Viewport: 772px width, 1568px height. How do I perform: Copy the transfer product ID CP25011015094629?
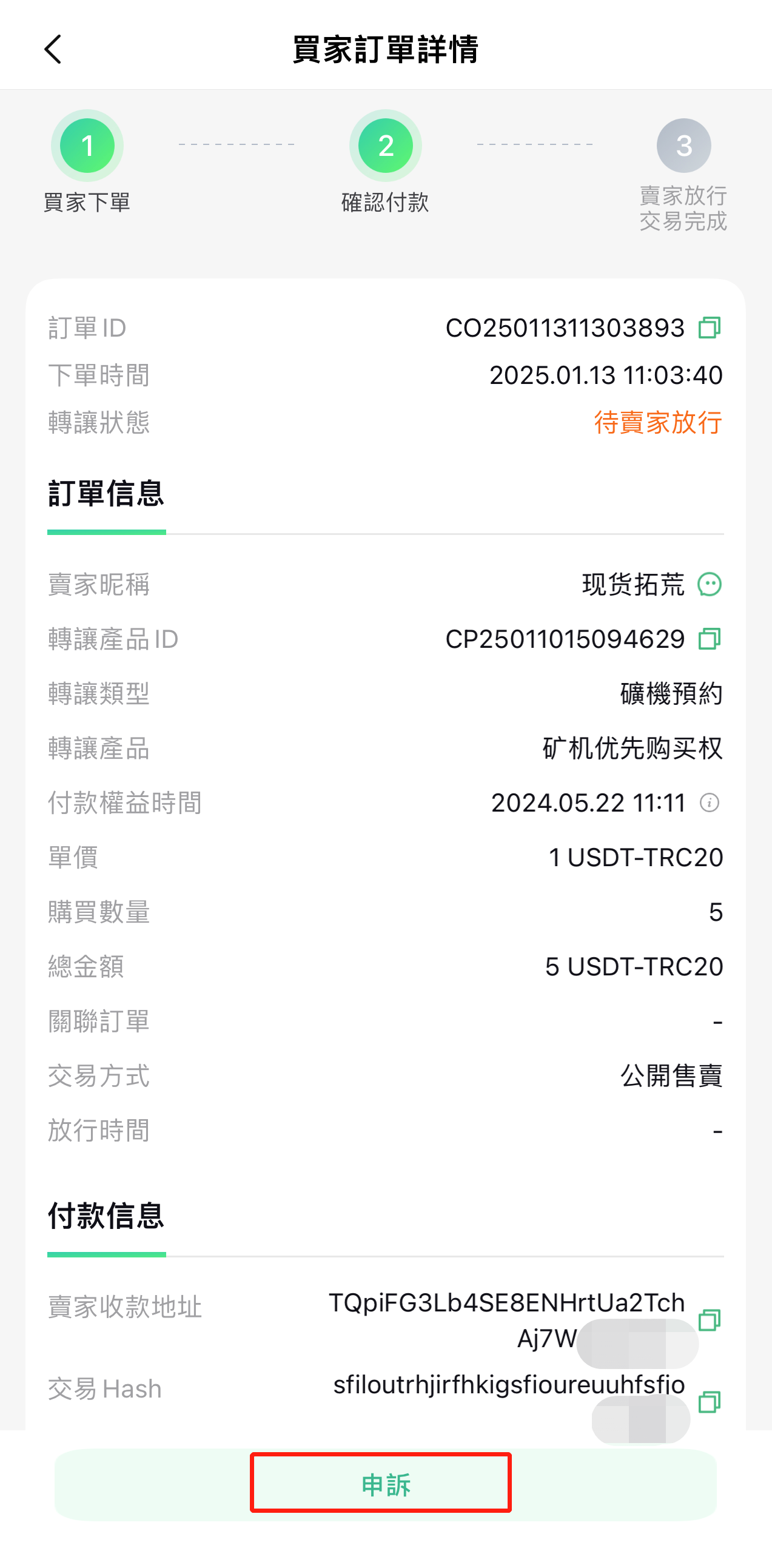click(x=710, y=639)
